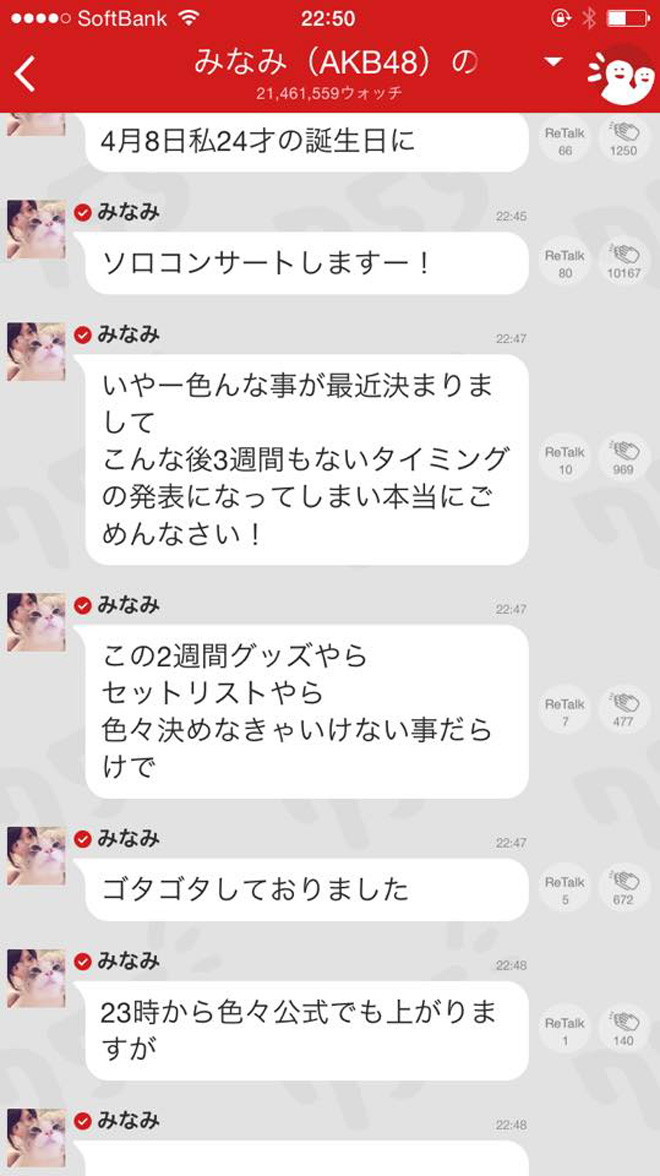Viewport: 660px width, 1176px height.
Task: ReTalk the "23時から色々公式でも" message
Action: click(565, 1031)
